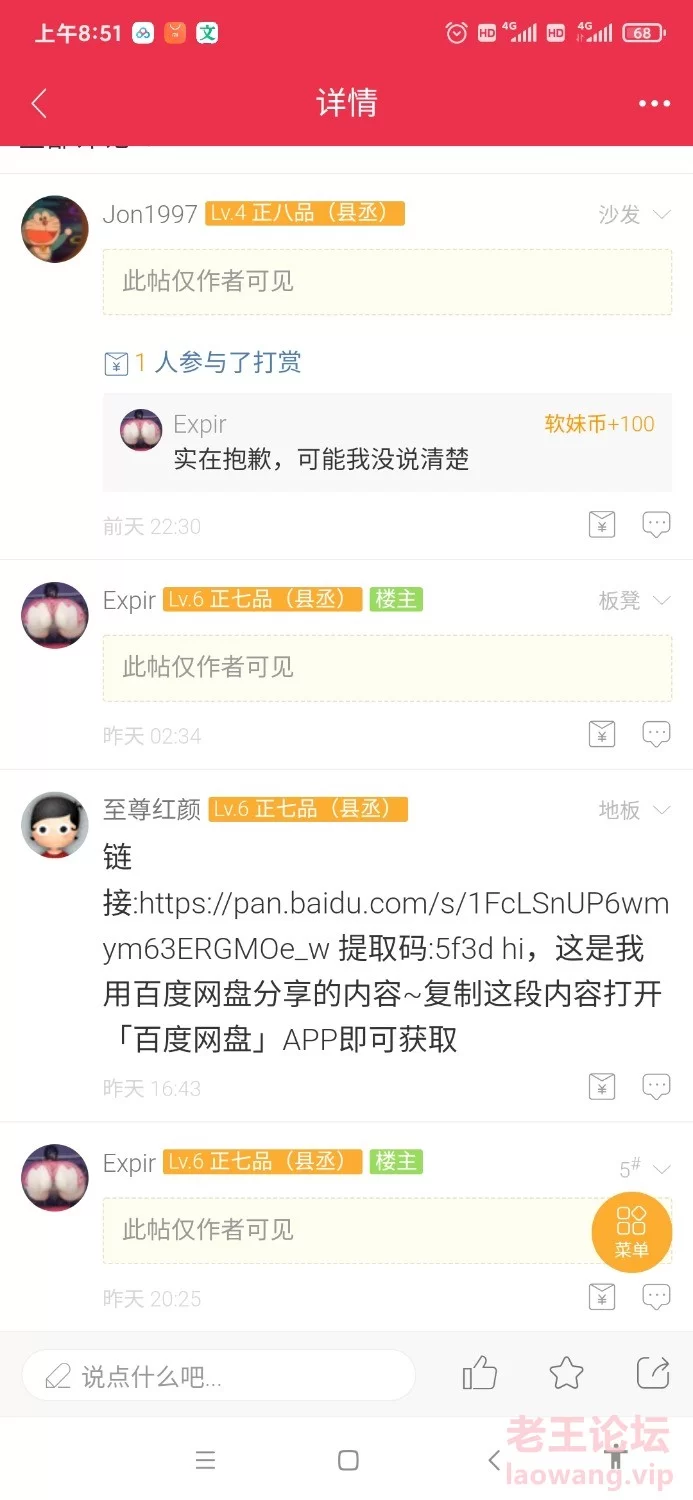The image size is (693, 1500).
Task: Expand the 板凳 floor dropdown chevron
Action: pyautogui.click(x=661, y=600)
